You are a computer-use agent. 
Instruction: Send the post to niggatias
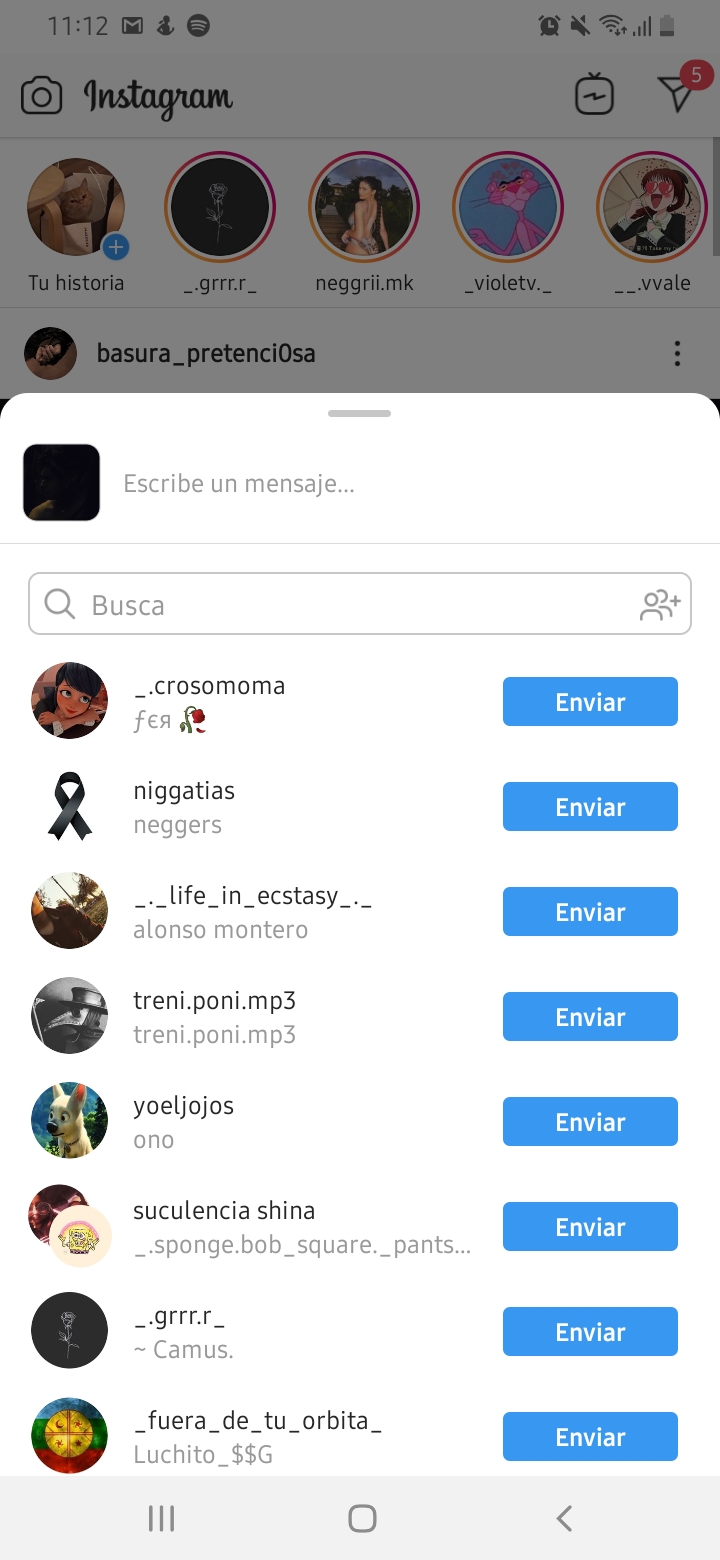point(590,807)
